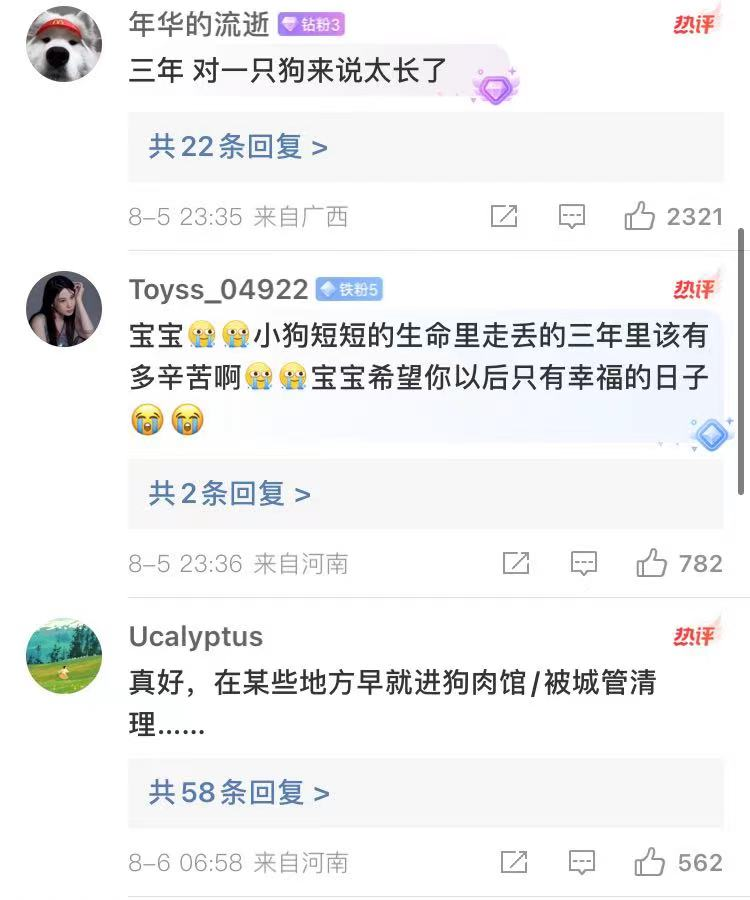This screenshot has width=750, height=900.
Task: Like 年华的流逝's comment
Action: (x=640, y=216)
